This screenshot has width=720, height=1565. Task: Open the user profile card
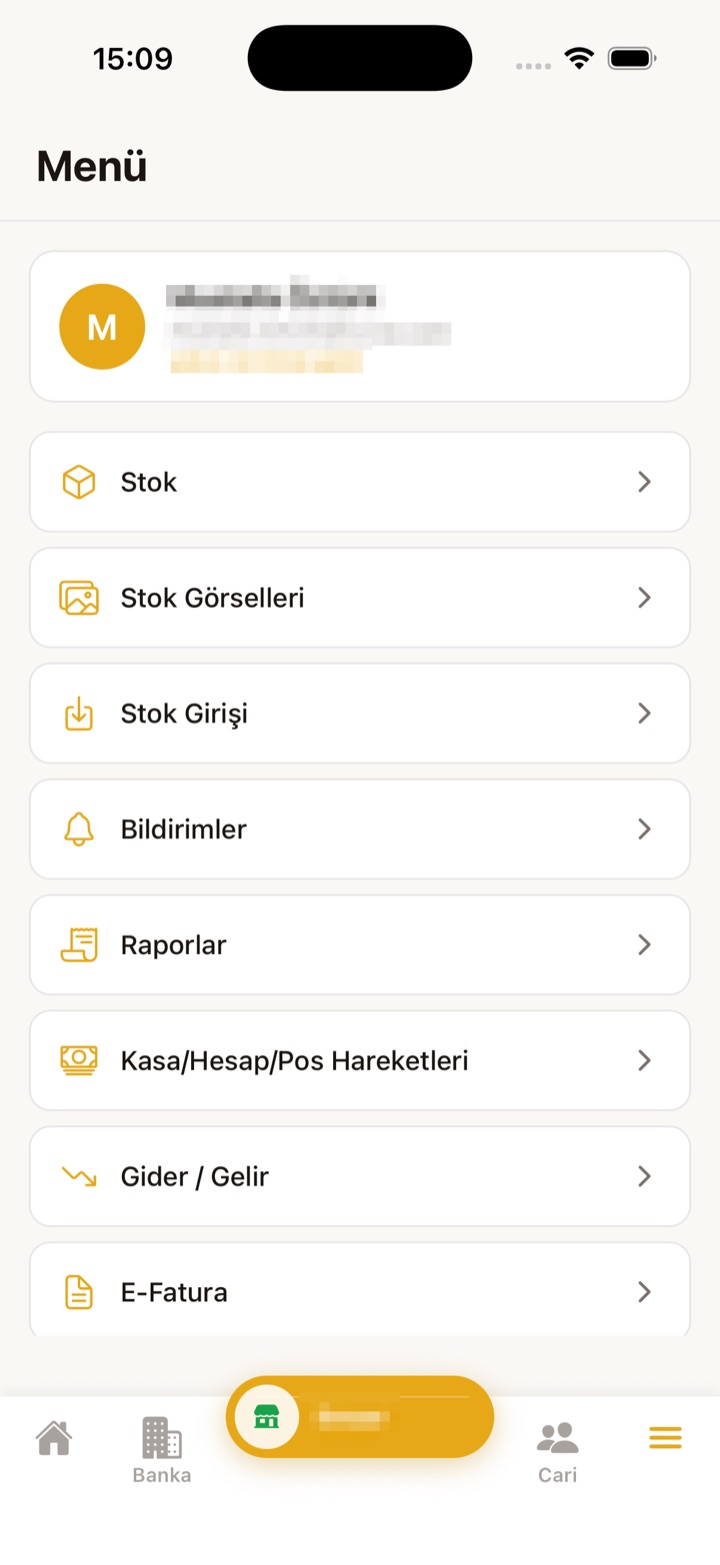pos(360,326)
